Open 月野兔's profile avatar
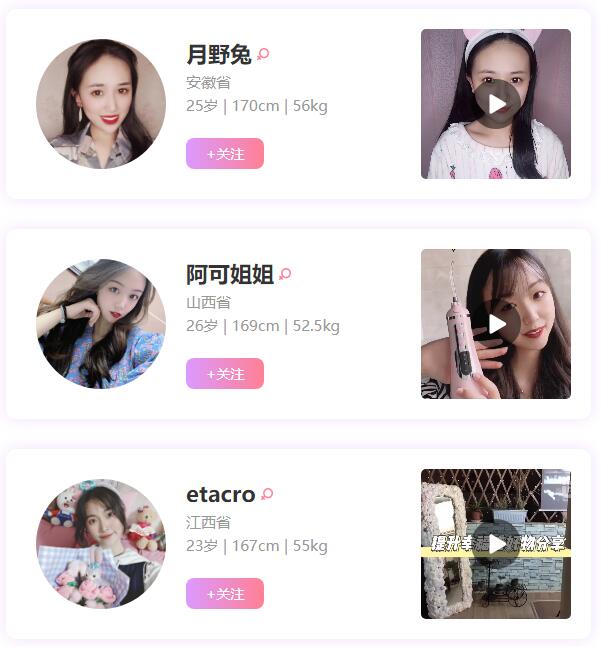601x647 pixels. tap(101, 104)
